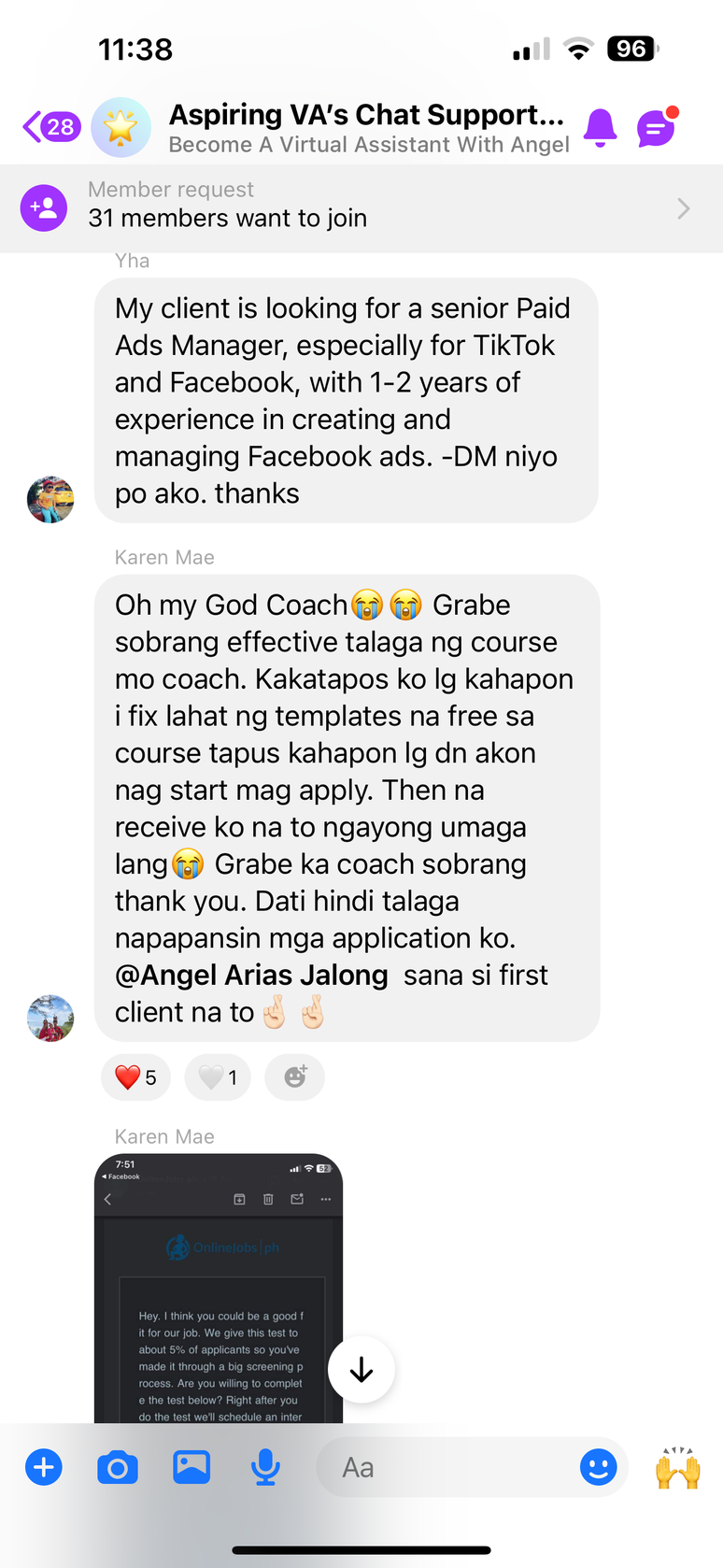723x1568 pixels.
Task: Open the community chats icon
Action: [656, 127]
